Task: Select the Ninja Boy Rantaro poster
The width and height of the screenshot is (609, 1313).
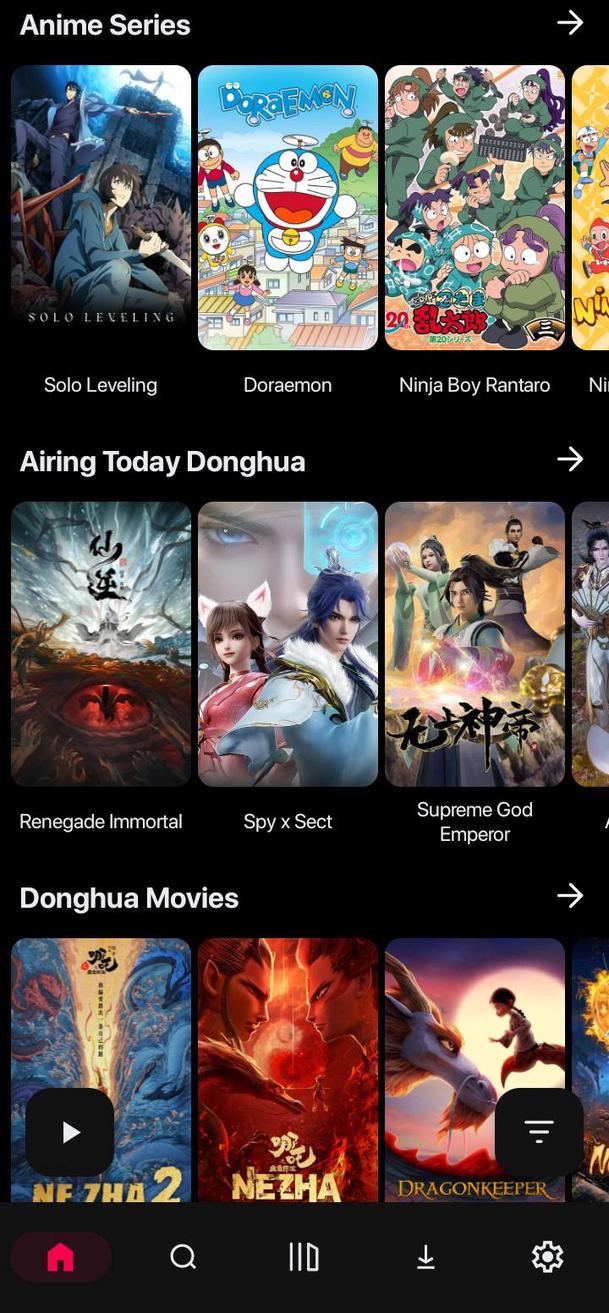Action: click(x=475, y=208)
